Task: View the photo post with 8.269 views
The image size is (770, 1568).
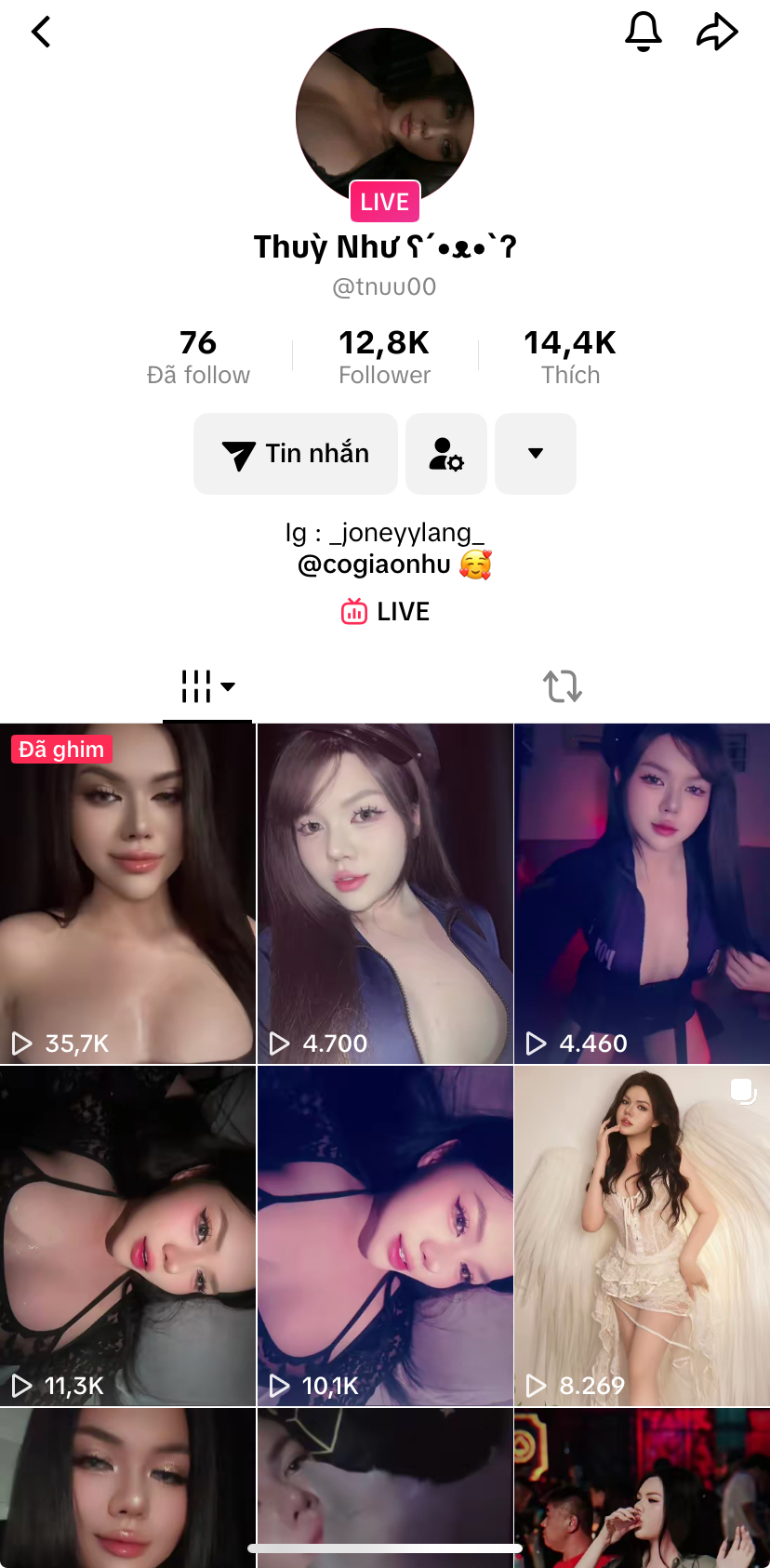Action: (x=642, y=1235)
